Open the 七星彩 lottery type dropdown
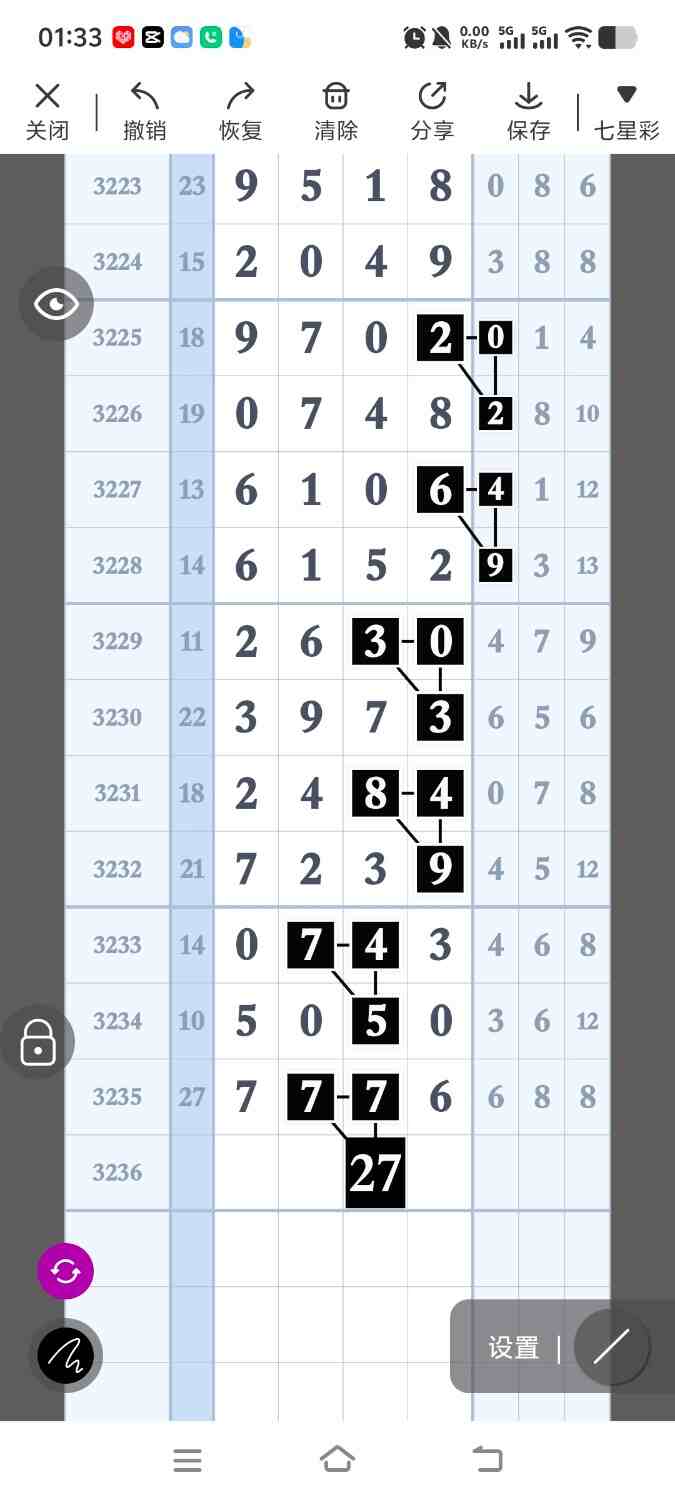This screenshot has height=1500, width=675. (626, 111)
